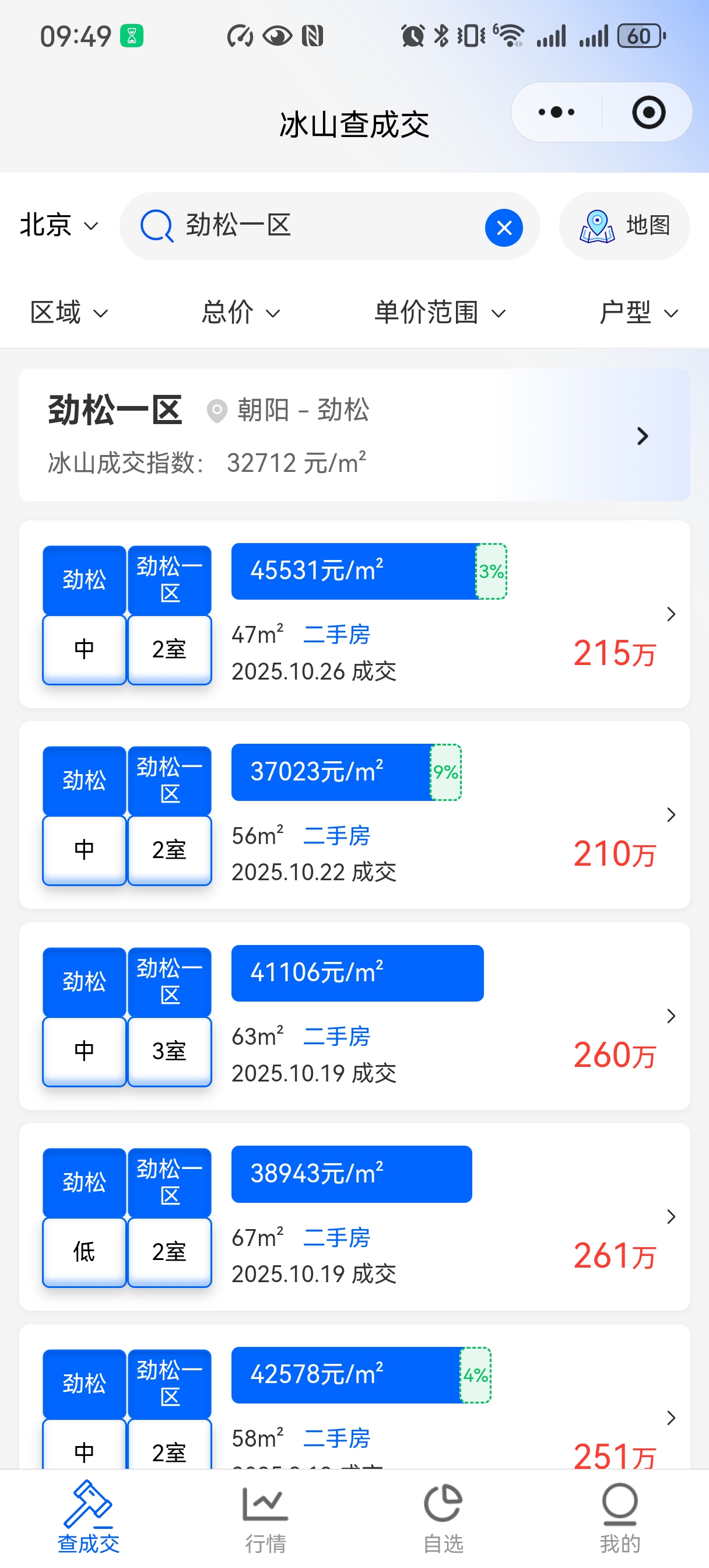Clear the search text
The image size is (709, 1568).
[503, 228]
